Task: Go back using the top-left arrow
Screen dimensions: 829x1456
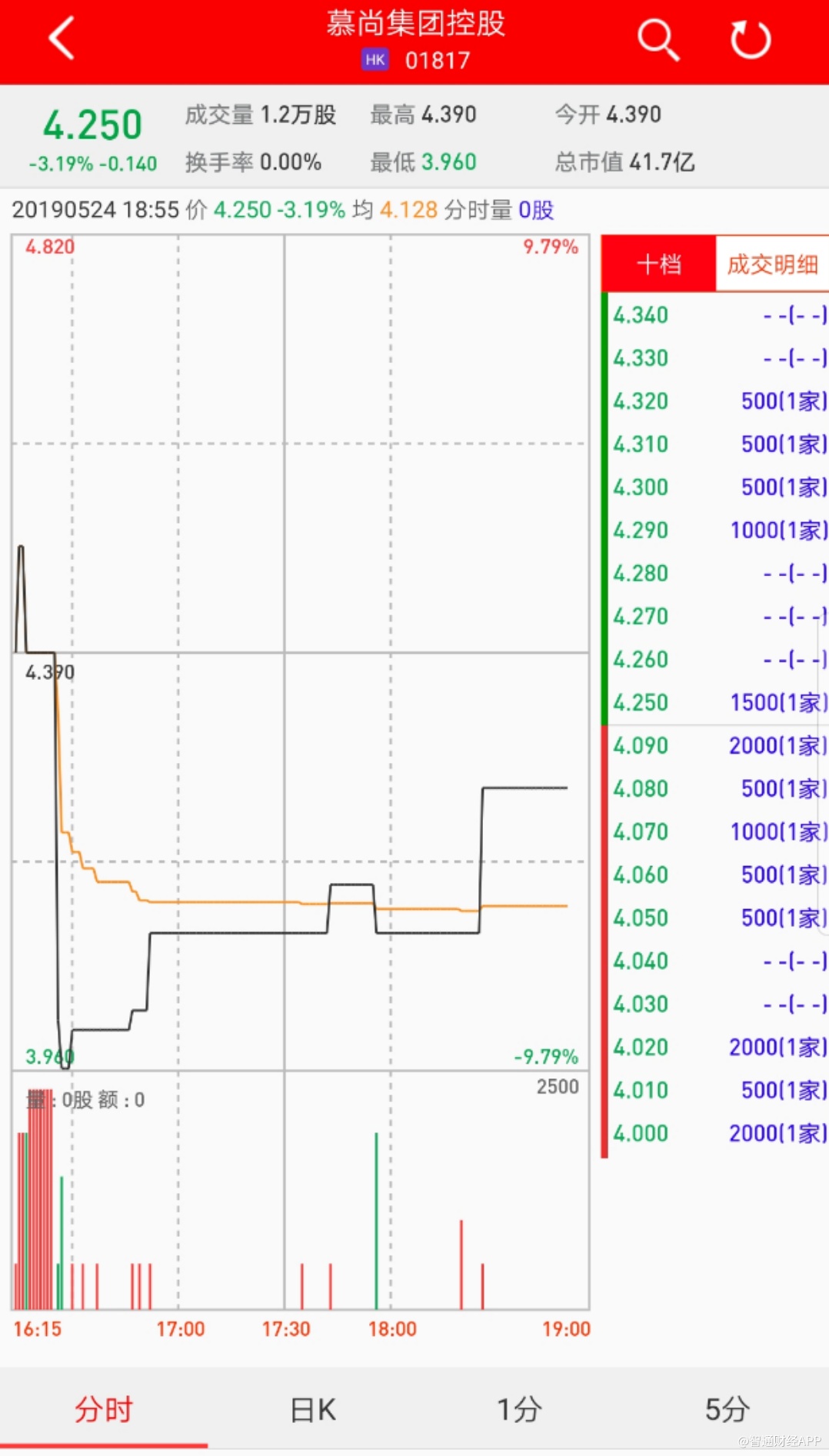Action: point(62,38)
